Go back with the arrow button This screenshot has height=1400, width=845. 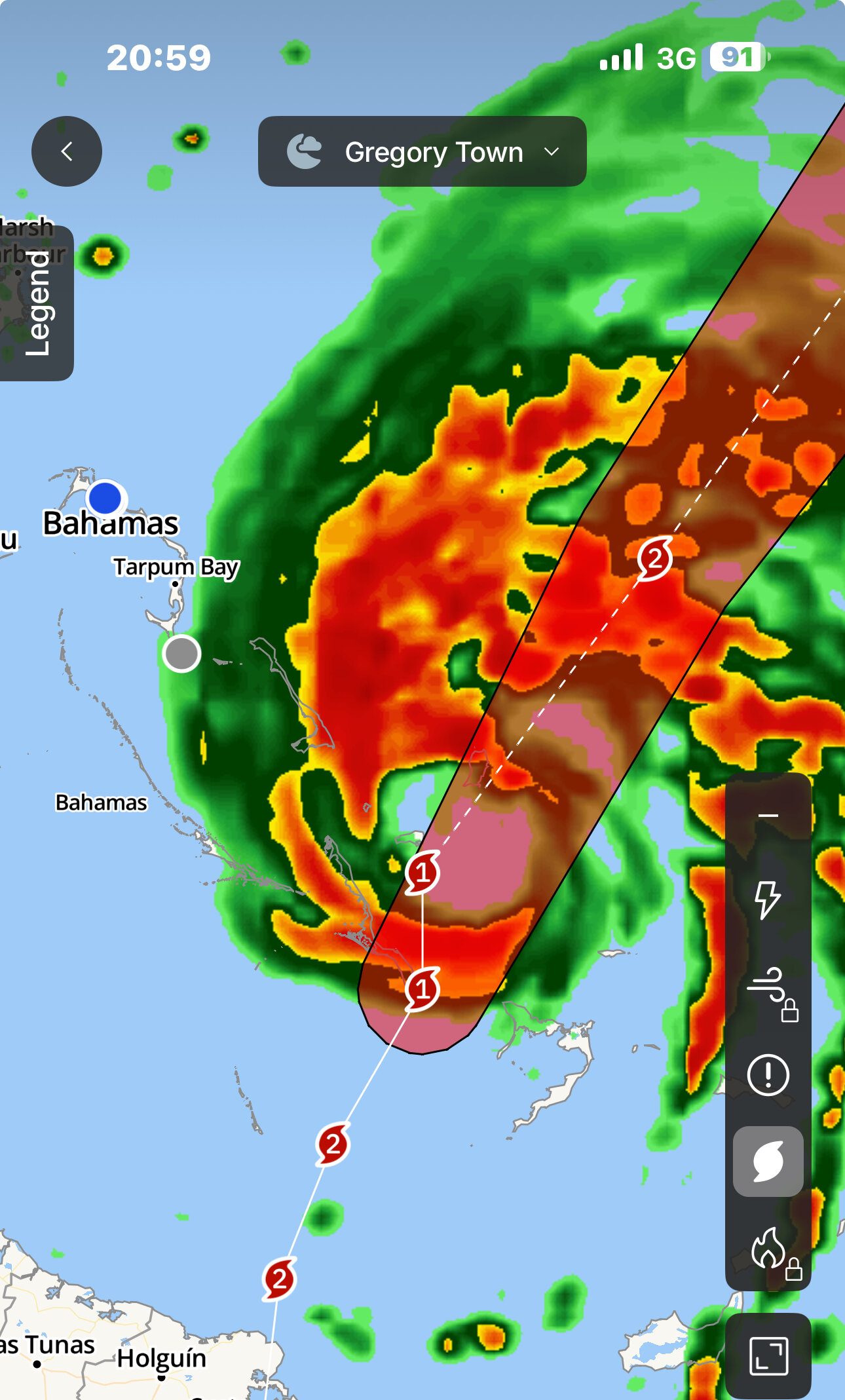[x=67, y=151]
